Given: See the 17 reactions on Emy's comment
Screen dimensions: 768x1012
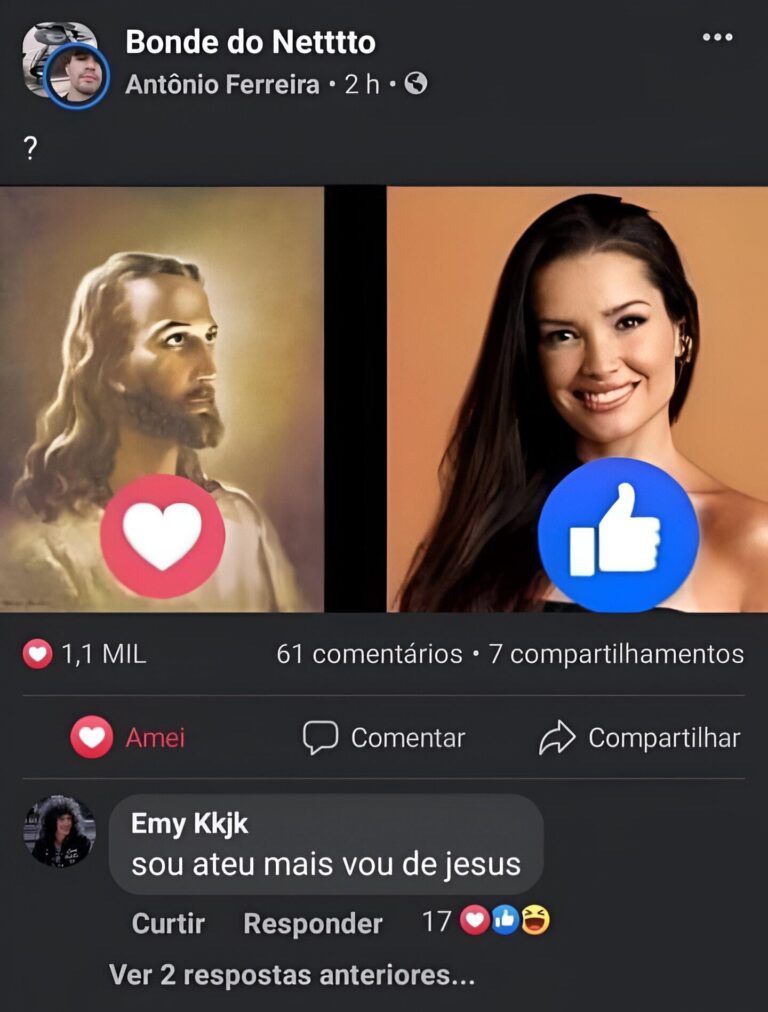Looking at the screenshot, I should tap(487, 921).
